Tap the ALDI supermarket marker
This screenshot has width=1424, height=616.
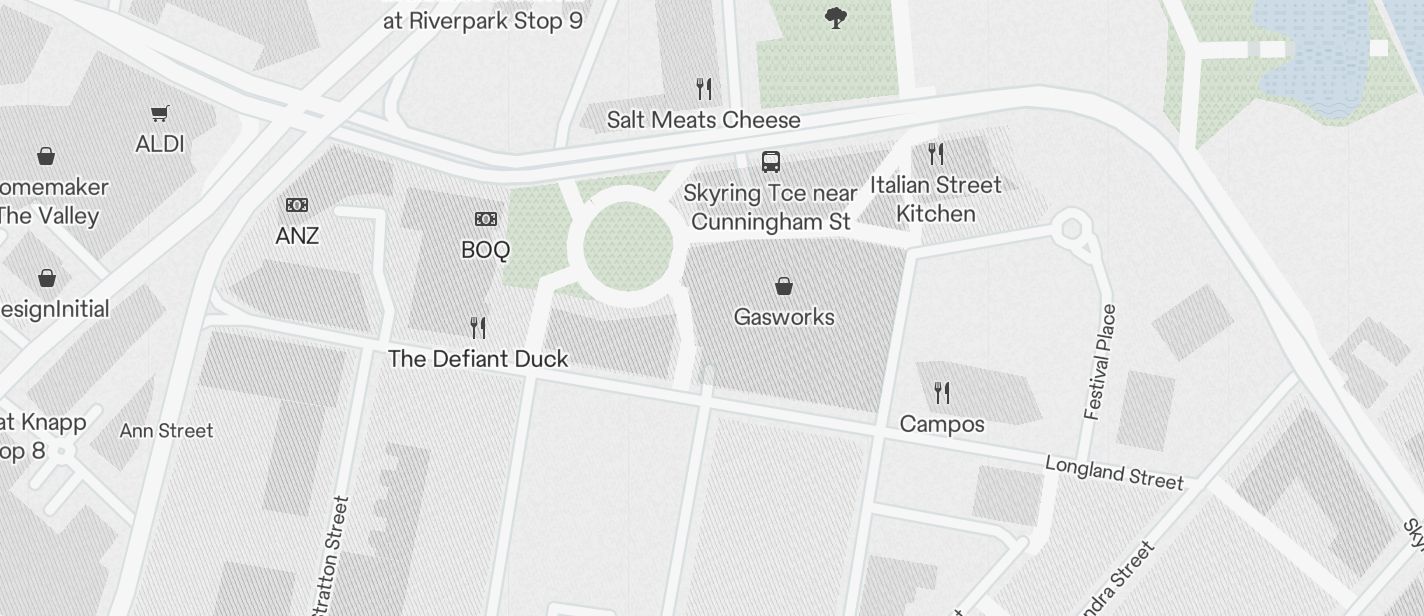pyautogui.click(x=160, y=114)
